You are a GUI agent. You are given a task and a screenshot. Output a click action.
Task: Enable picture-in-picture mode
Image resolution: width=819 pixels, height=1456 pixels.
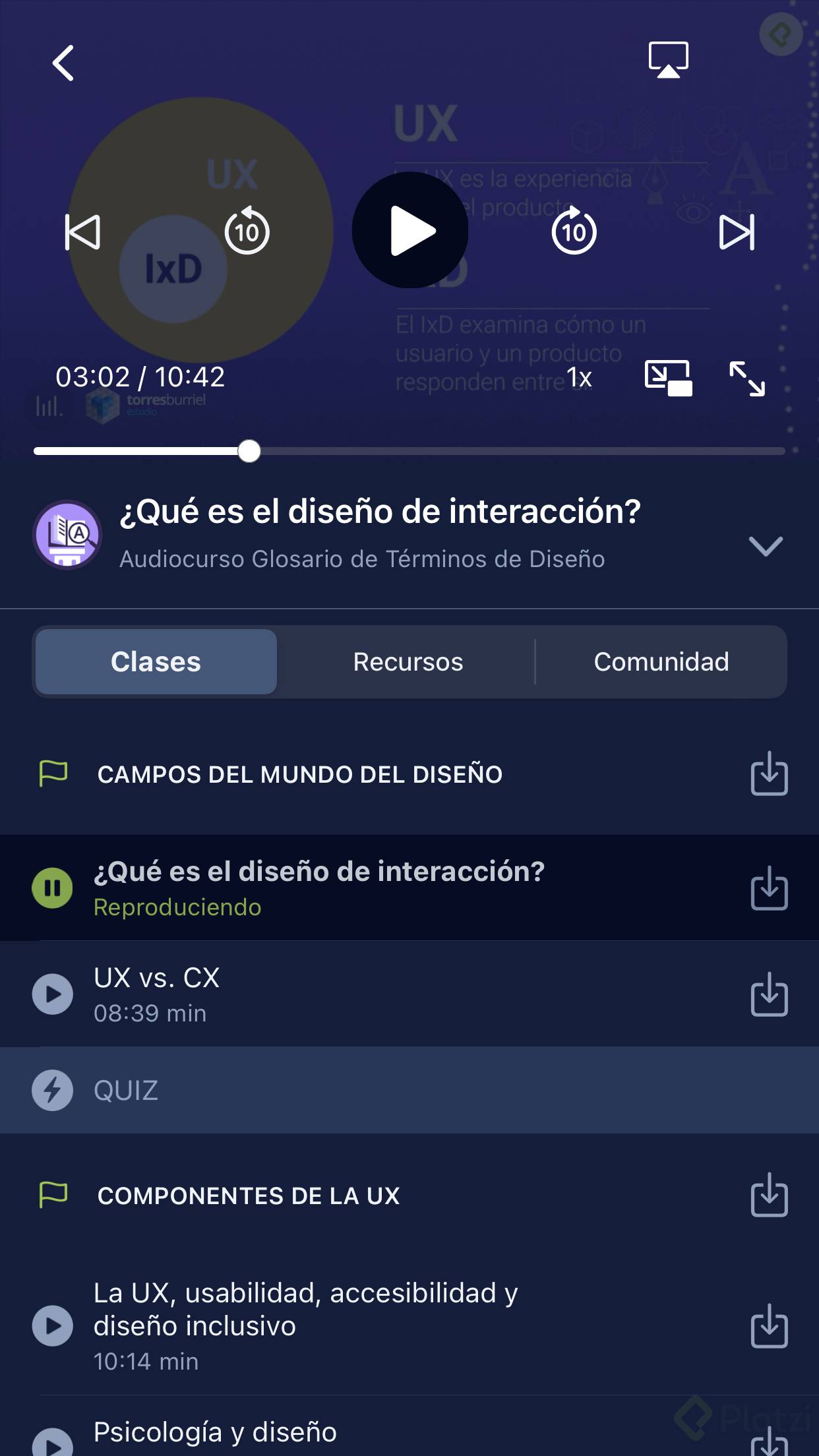668,378
